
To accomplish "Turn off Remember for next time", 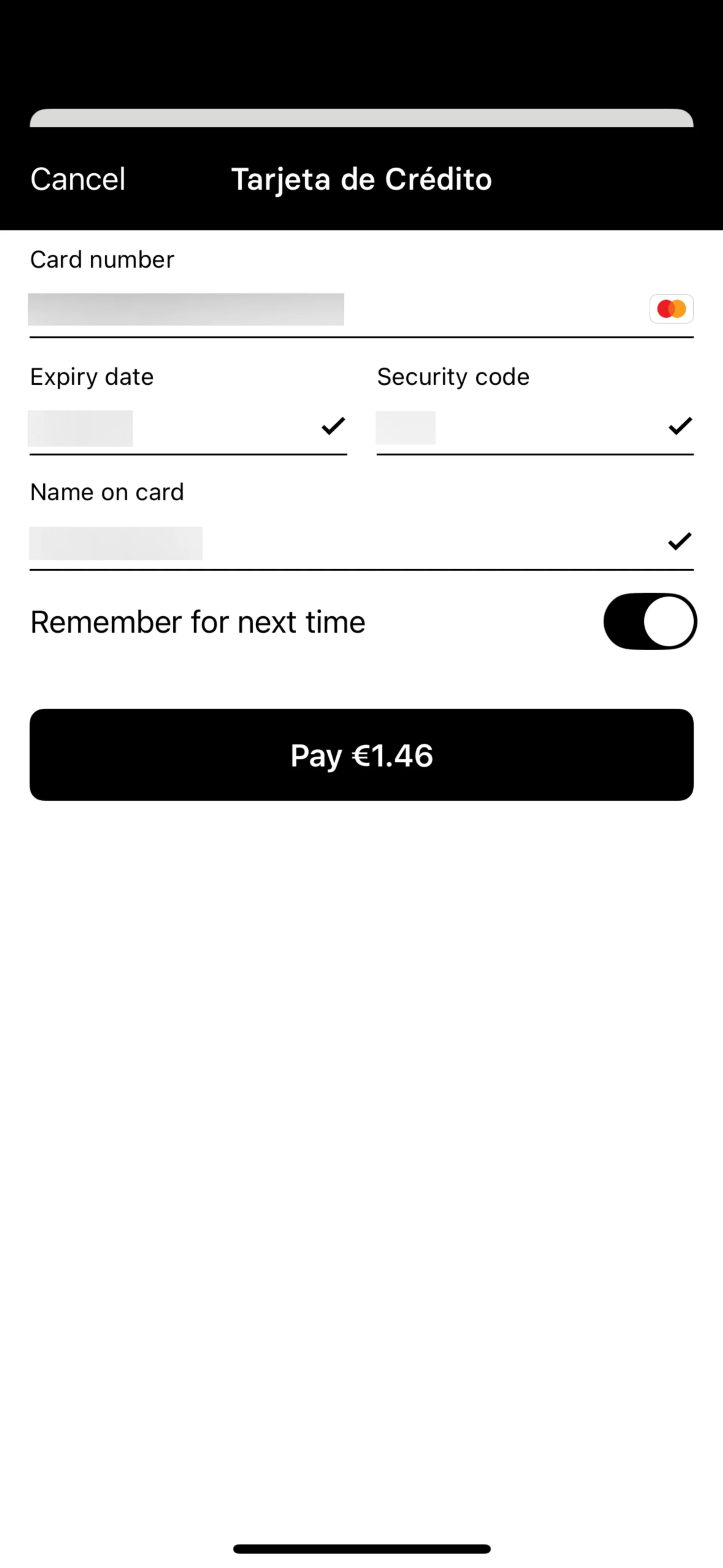I will coord(649,622).
